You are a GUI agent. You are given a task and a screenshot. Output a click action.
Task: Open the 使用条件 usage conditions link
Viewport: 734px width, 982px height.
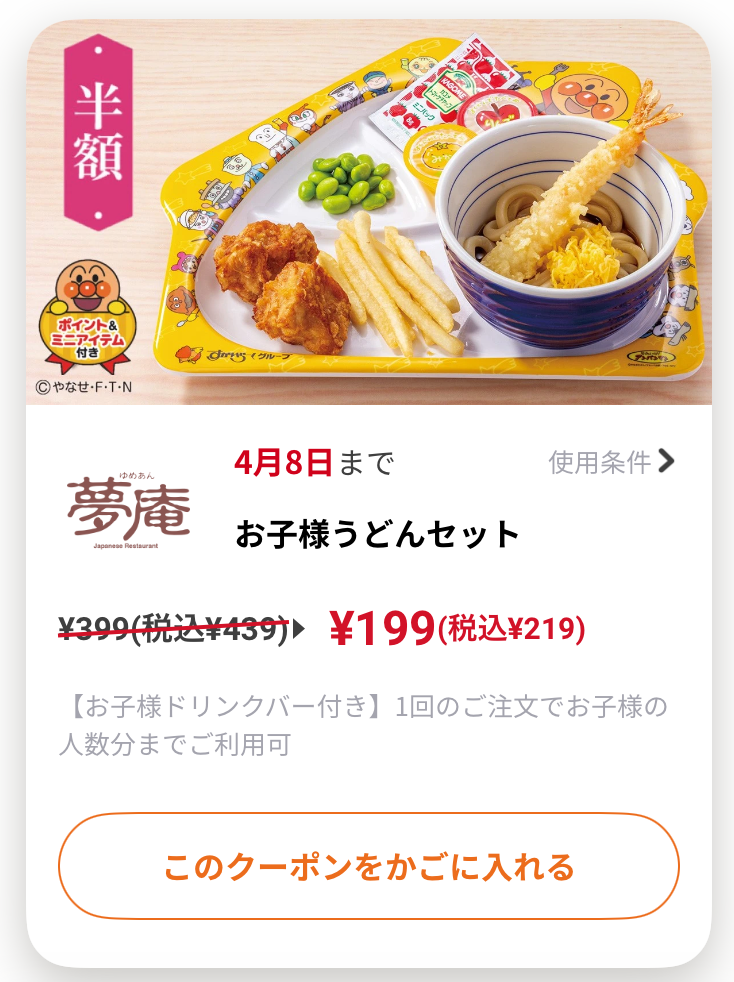point(611,462)
